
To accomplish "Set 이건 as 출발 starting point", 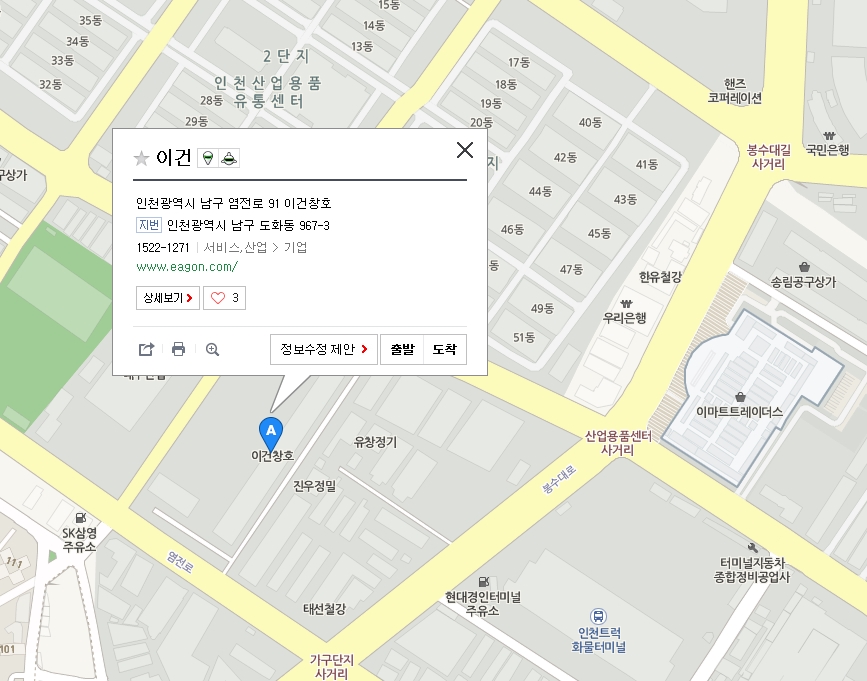I will click(x=402, y=349).
